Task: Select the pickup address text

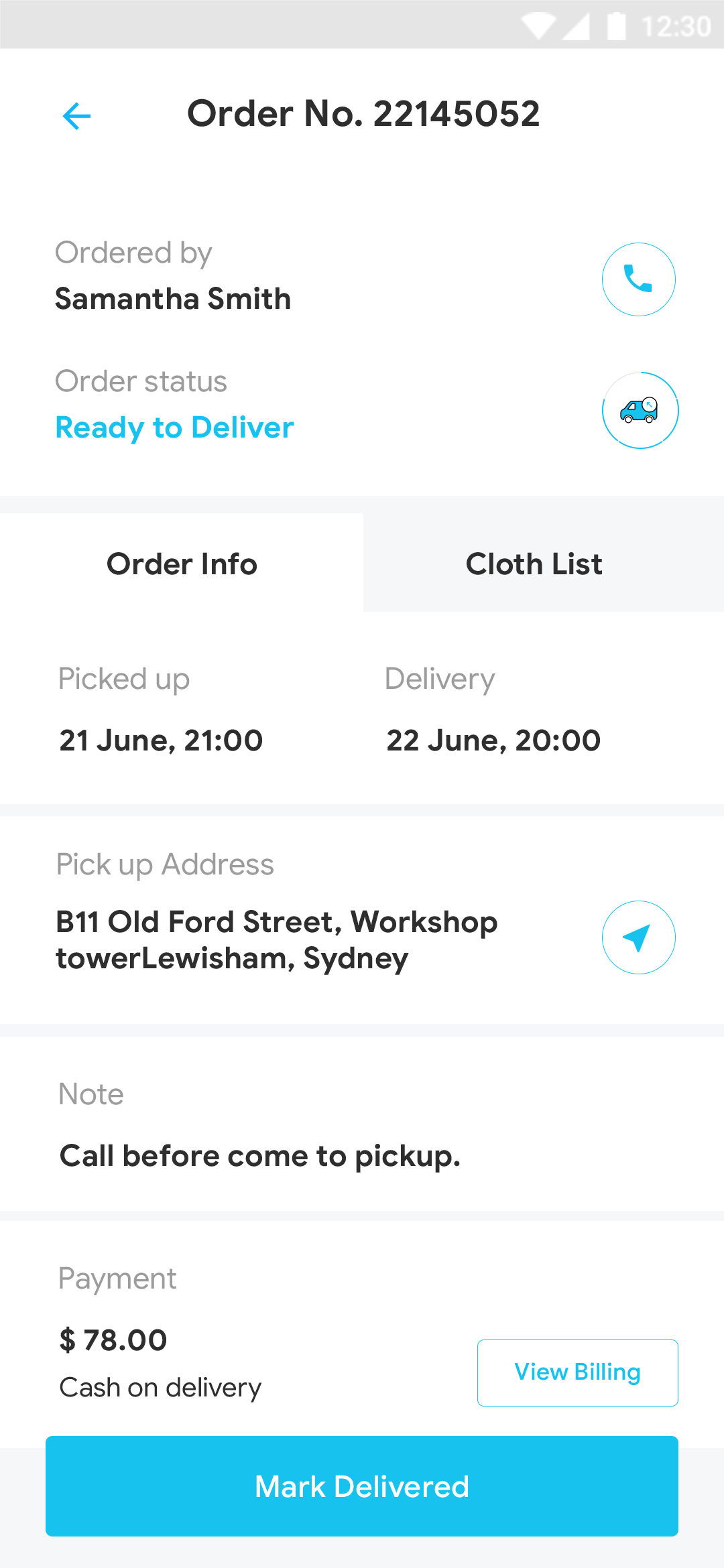Action: coord(276,939)
